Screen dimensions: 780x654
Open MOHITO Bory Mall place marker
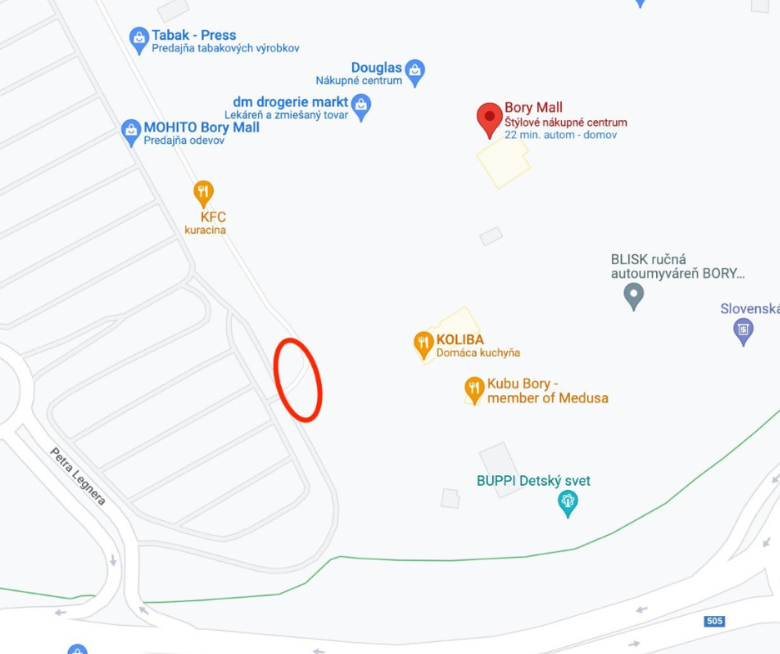point(131,132)
